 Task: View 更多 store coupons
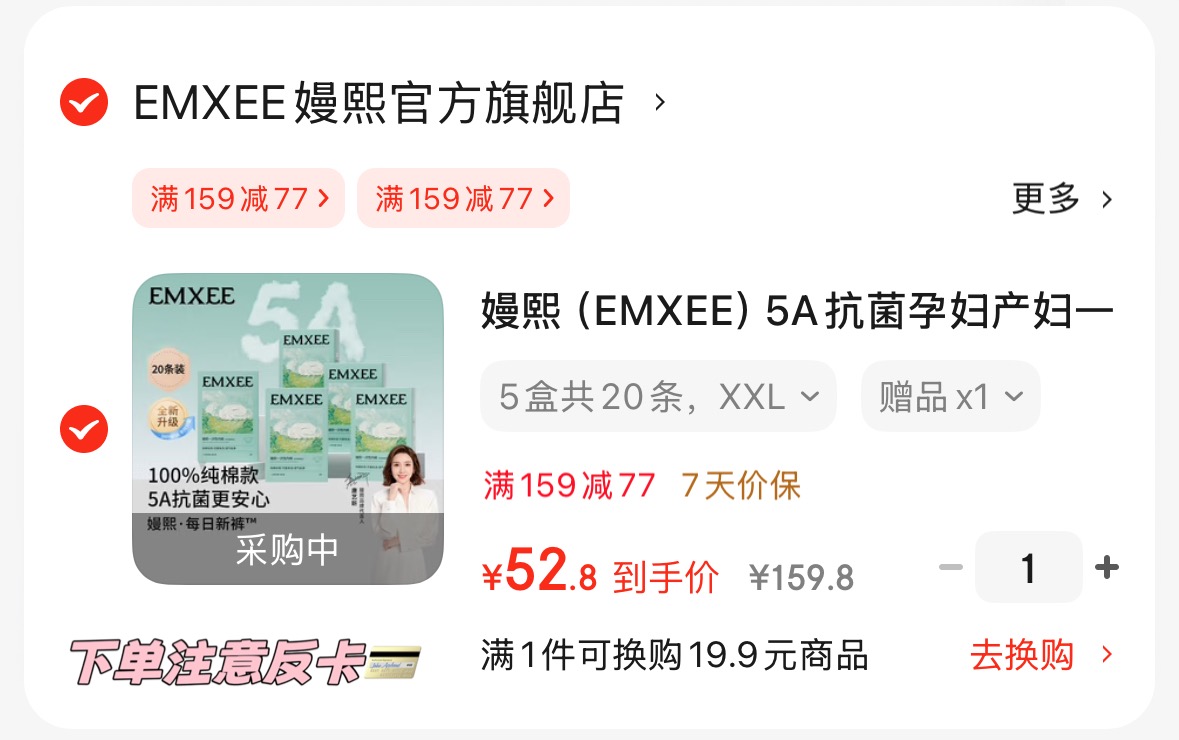coord(1061,199)
